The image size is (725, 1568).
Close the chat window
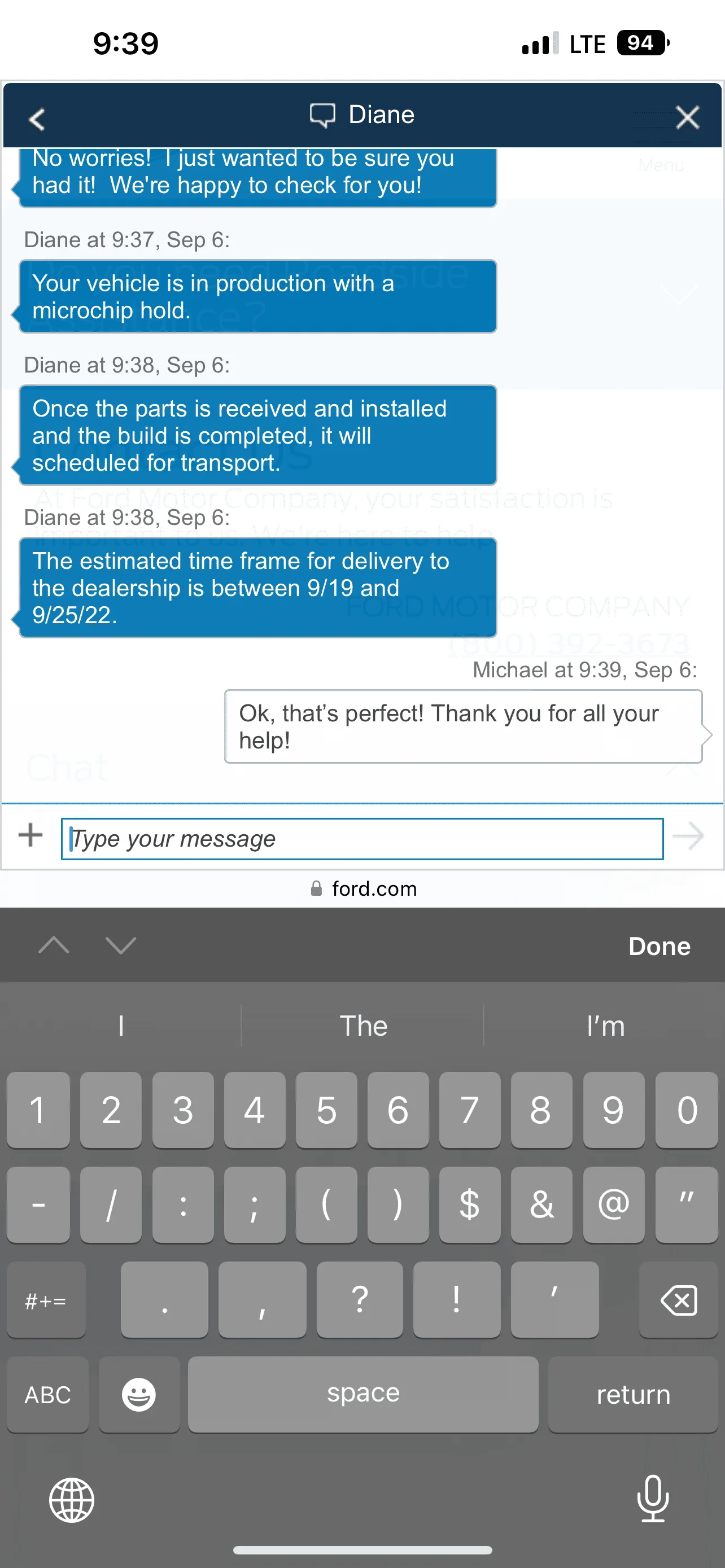[x=687, y=117]
